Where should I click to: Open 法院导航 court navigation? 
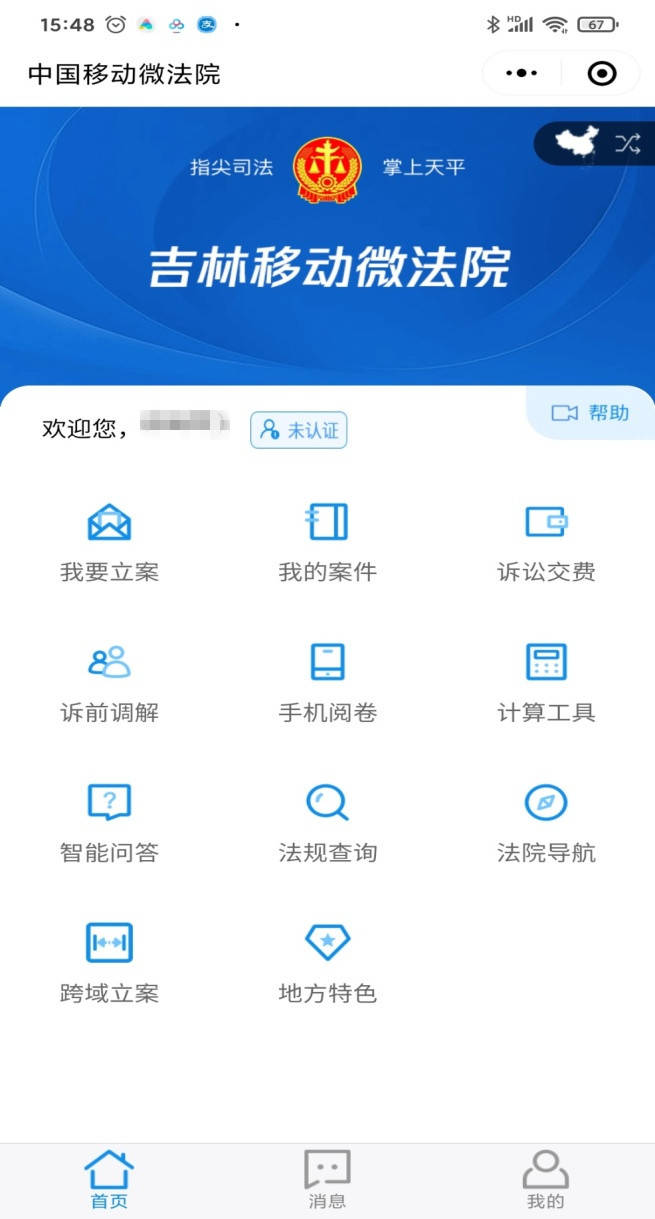point(546,824)
